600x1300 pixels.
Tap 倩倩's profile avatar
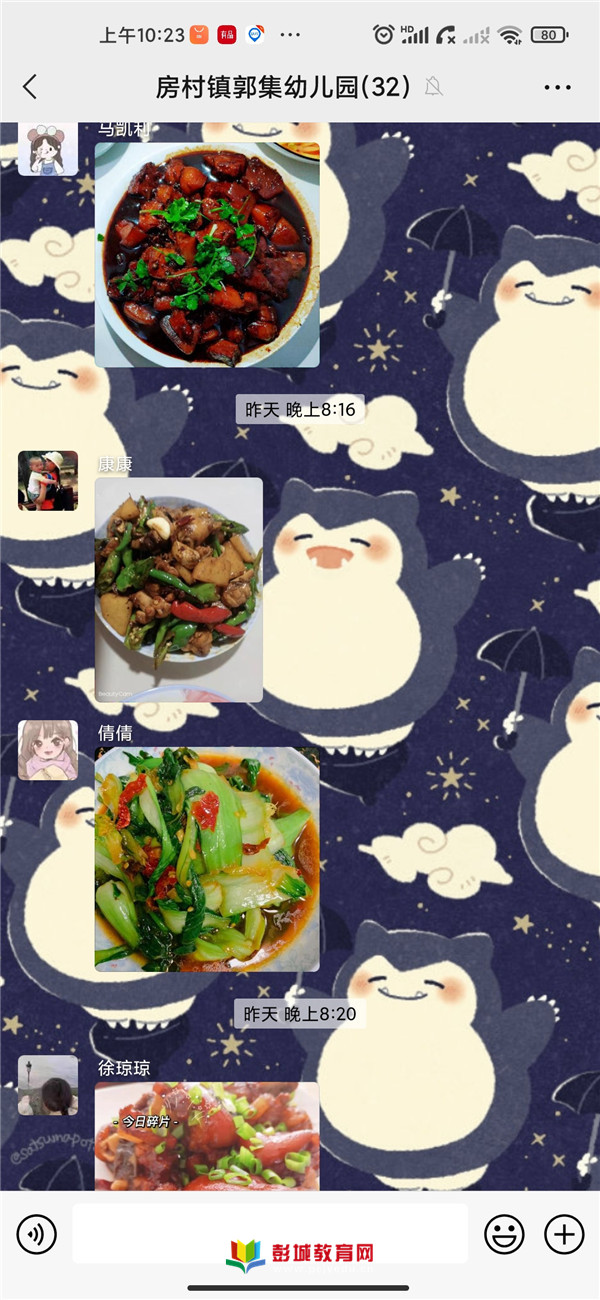pyautogui.click(x=47, y=750)
